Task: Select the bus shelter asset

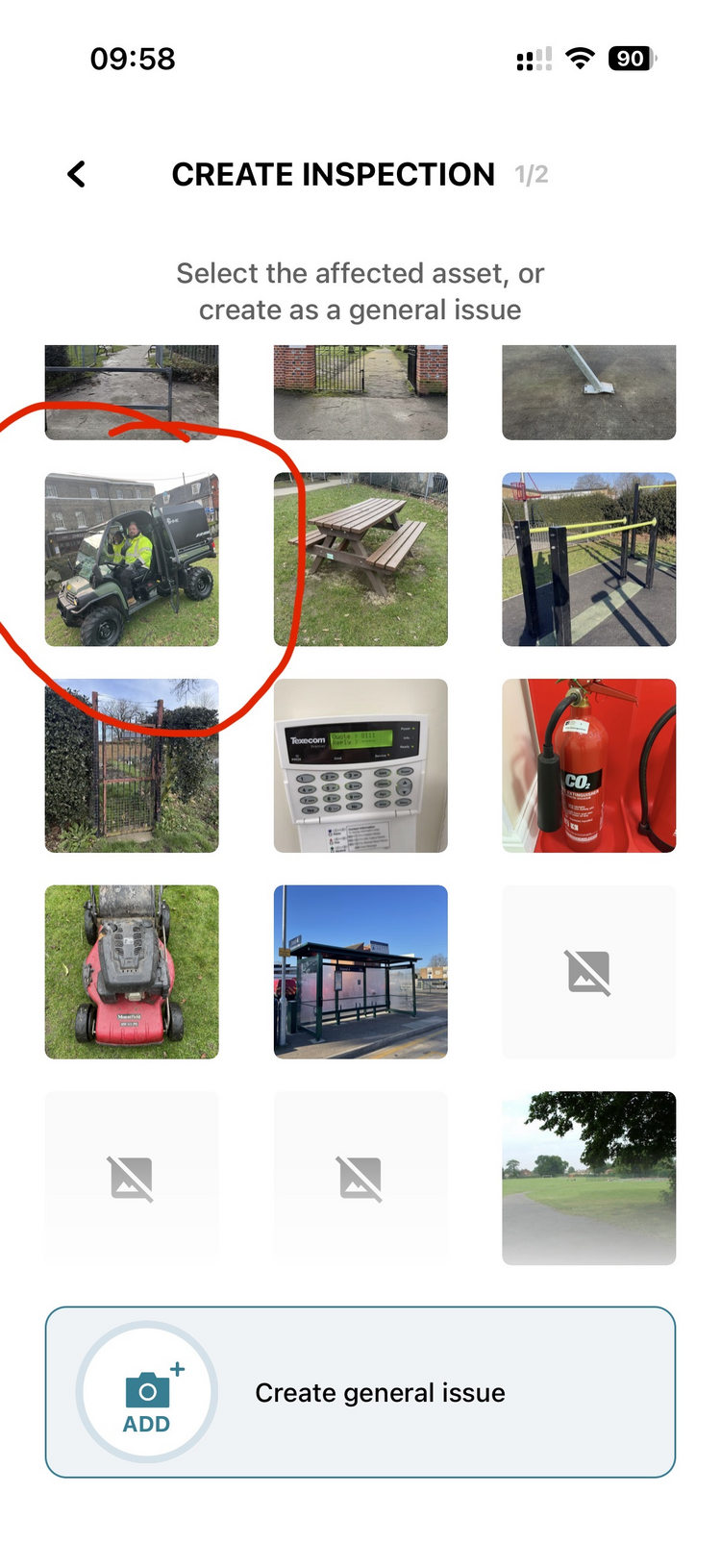Action: pyautogui.click(x=360, y=971)
